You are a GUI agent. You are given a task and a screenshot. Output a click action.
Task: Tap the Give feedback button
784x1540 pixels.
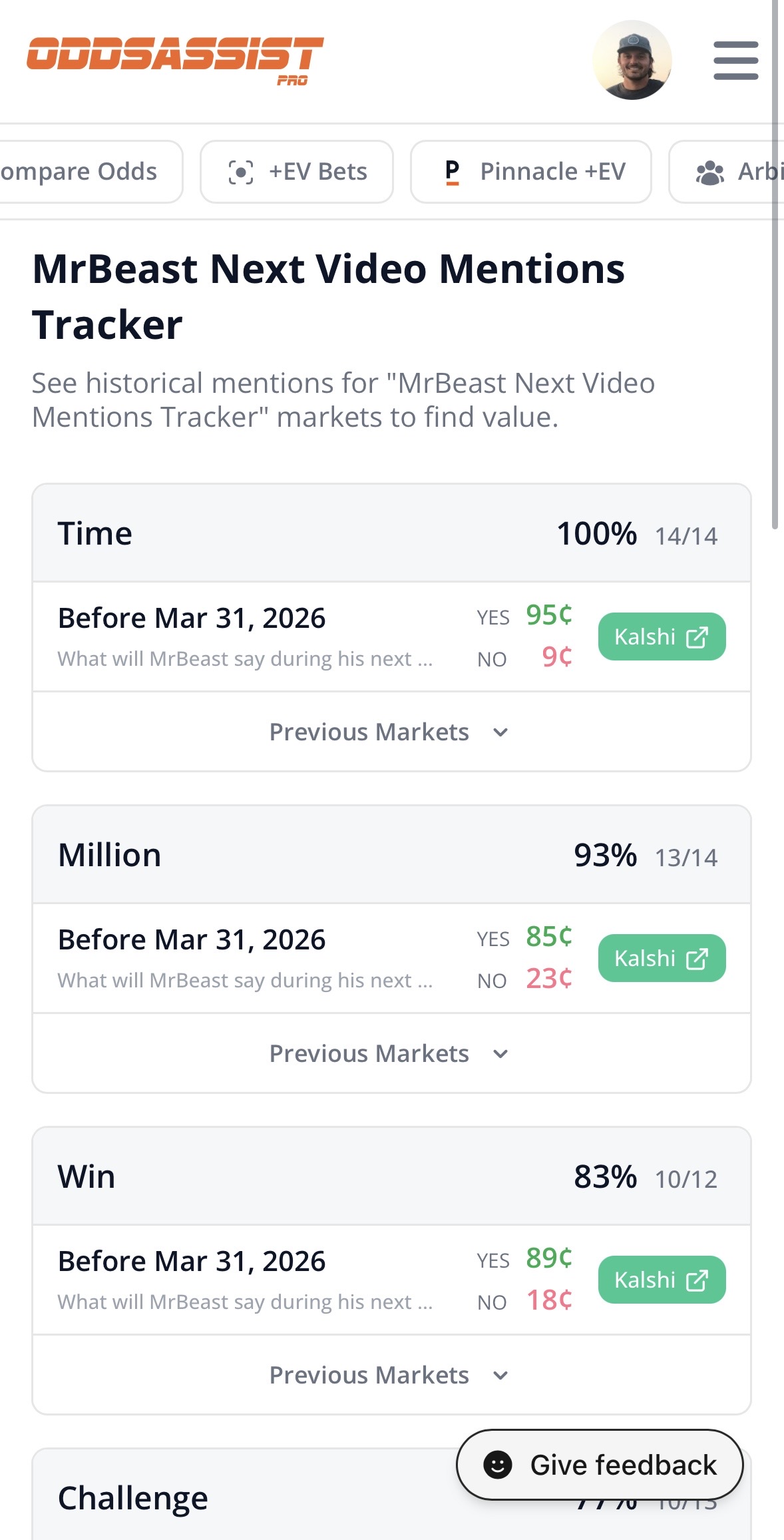(x=600, y=1465)
